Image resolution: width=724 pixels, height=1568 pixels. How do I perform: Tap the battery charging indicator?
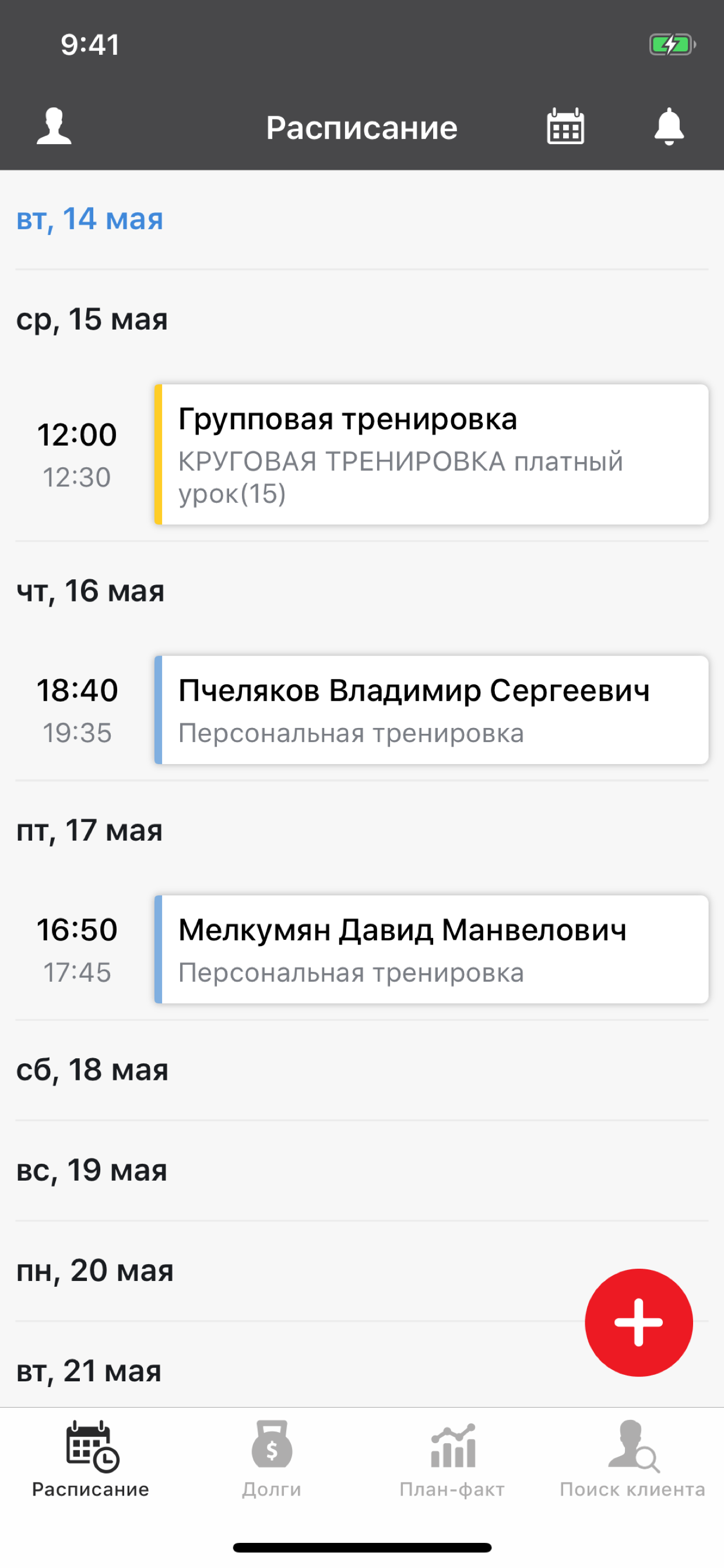pos(672,44)
